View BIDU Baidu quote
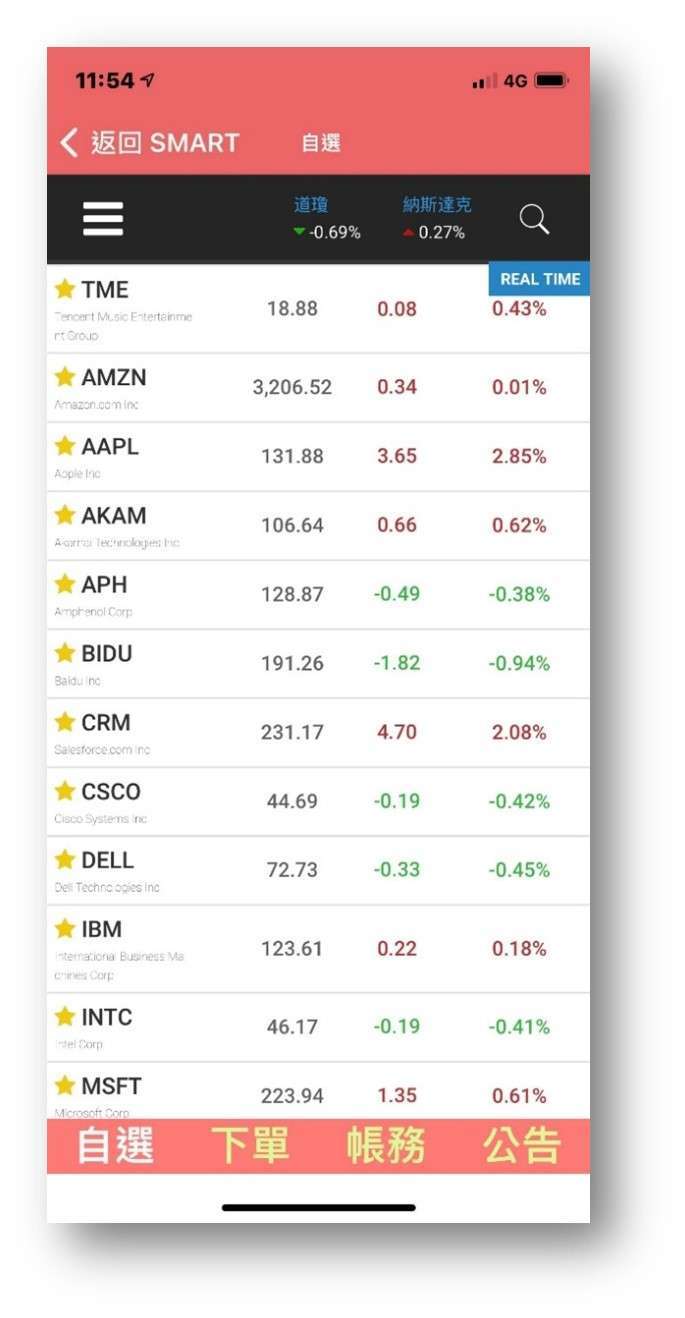The height and width of the screenshot is (1318, 685). point(318,664)
